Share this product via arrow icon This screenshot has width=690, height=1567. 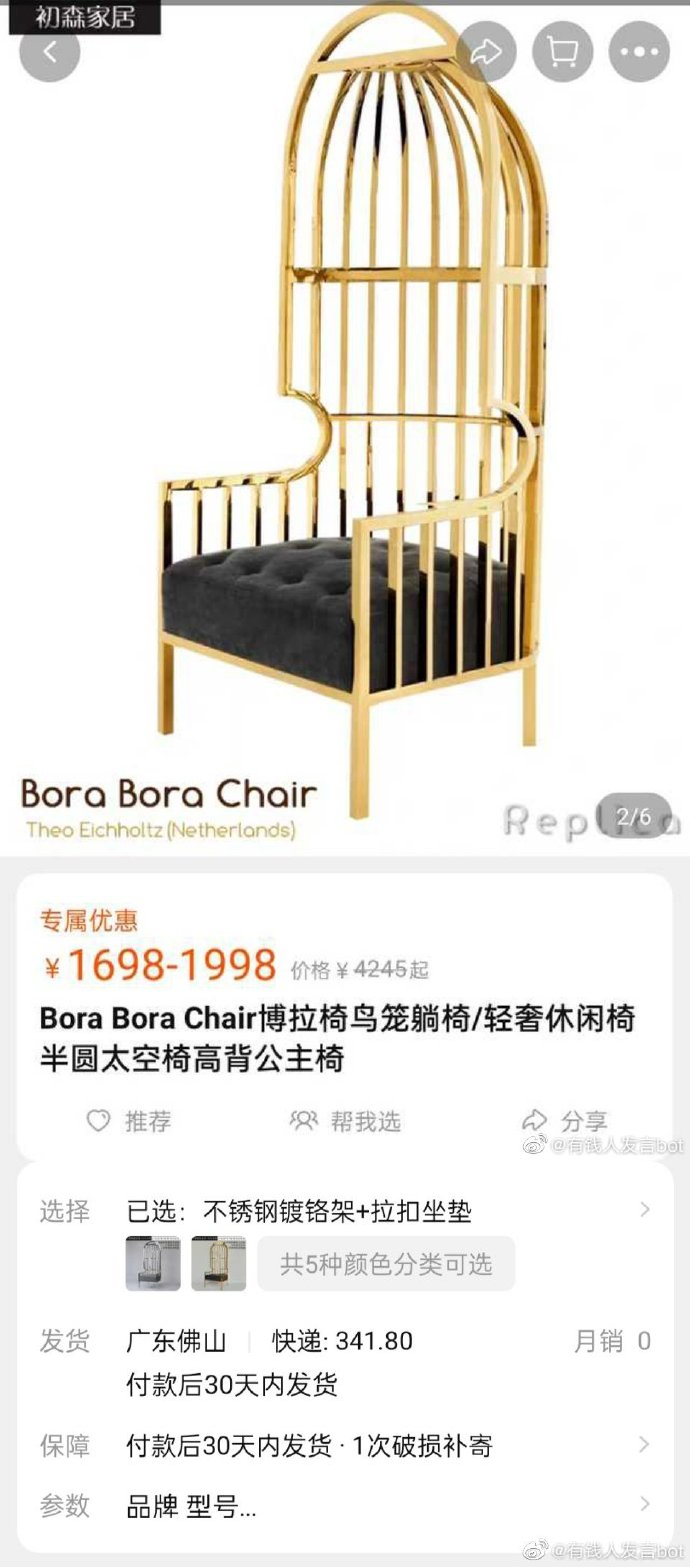pyautogui.click(x=487, y=51)
